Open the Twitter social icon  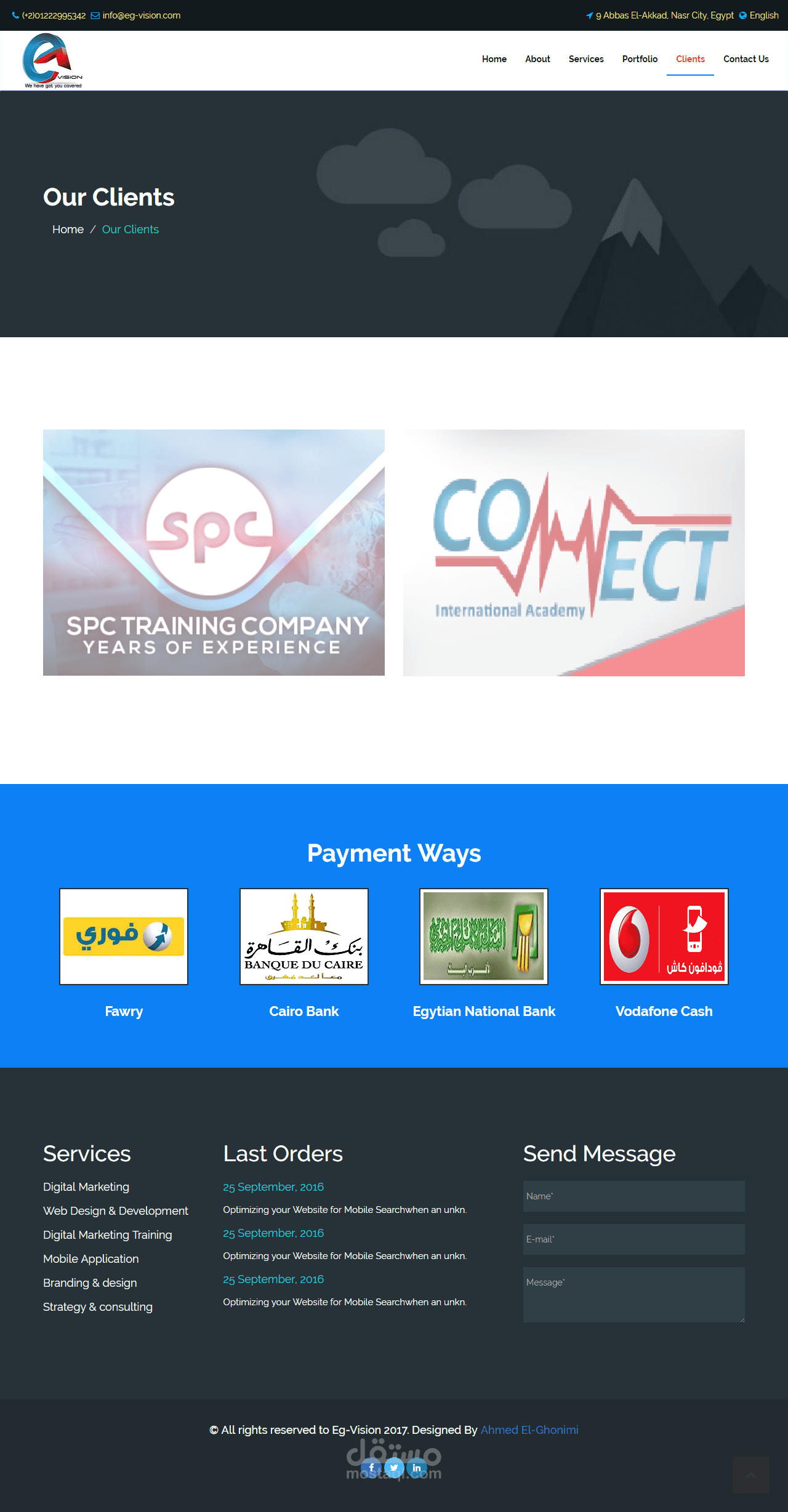point(394,1468)
